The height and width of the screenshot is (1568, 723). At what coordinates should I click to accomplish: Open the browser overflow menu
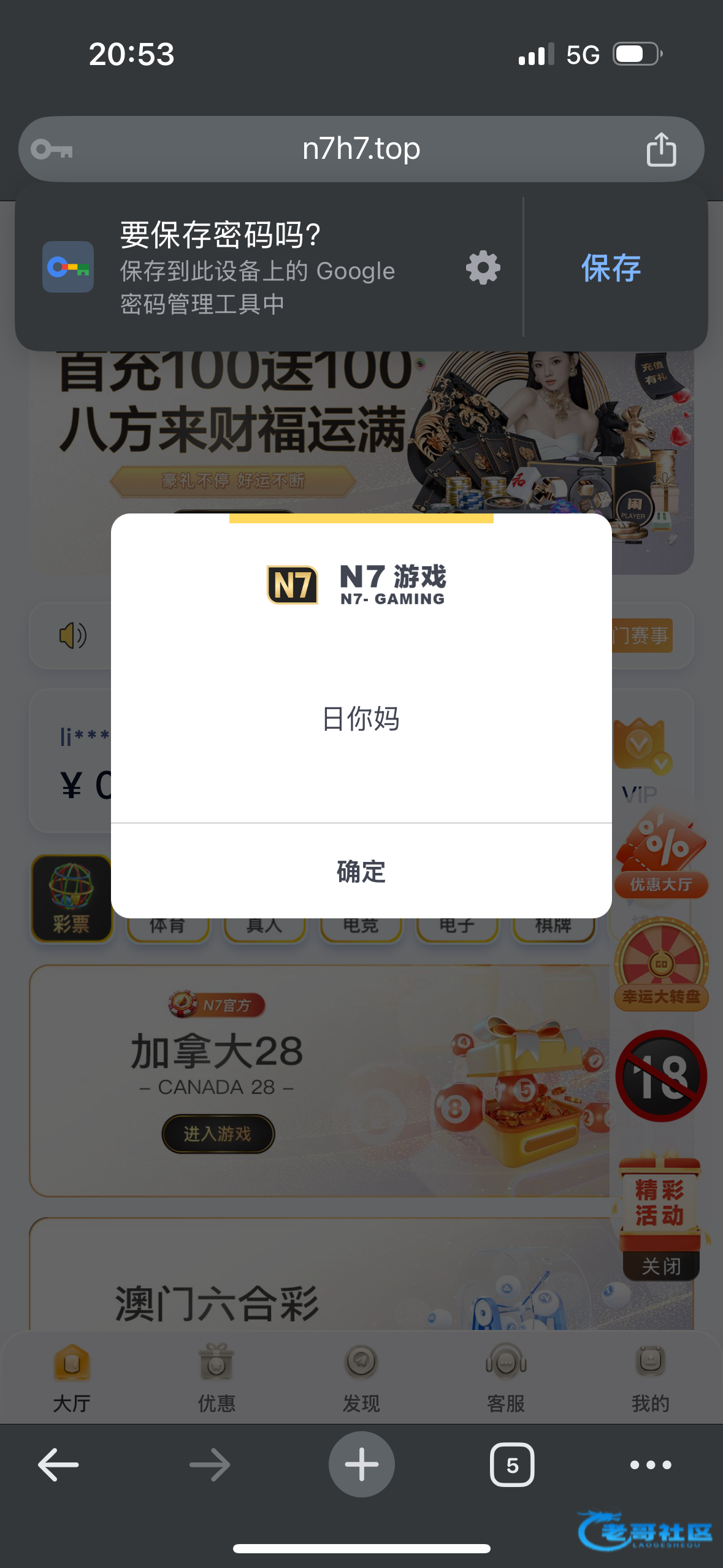tap(651, 1464)
